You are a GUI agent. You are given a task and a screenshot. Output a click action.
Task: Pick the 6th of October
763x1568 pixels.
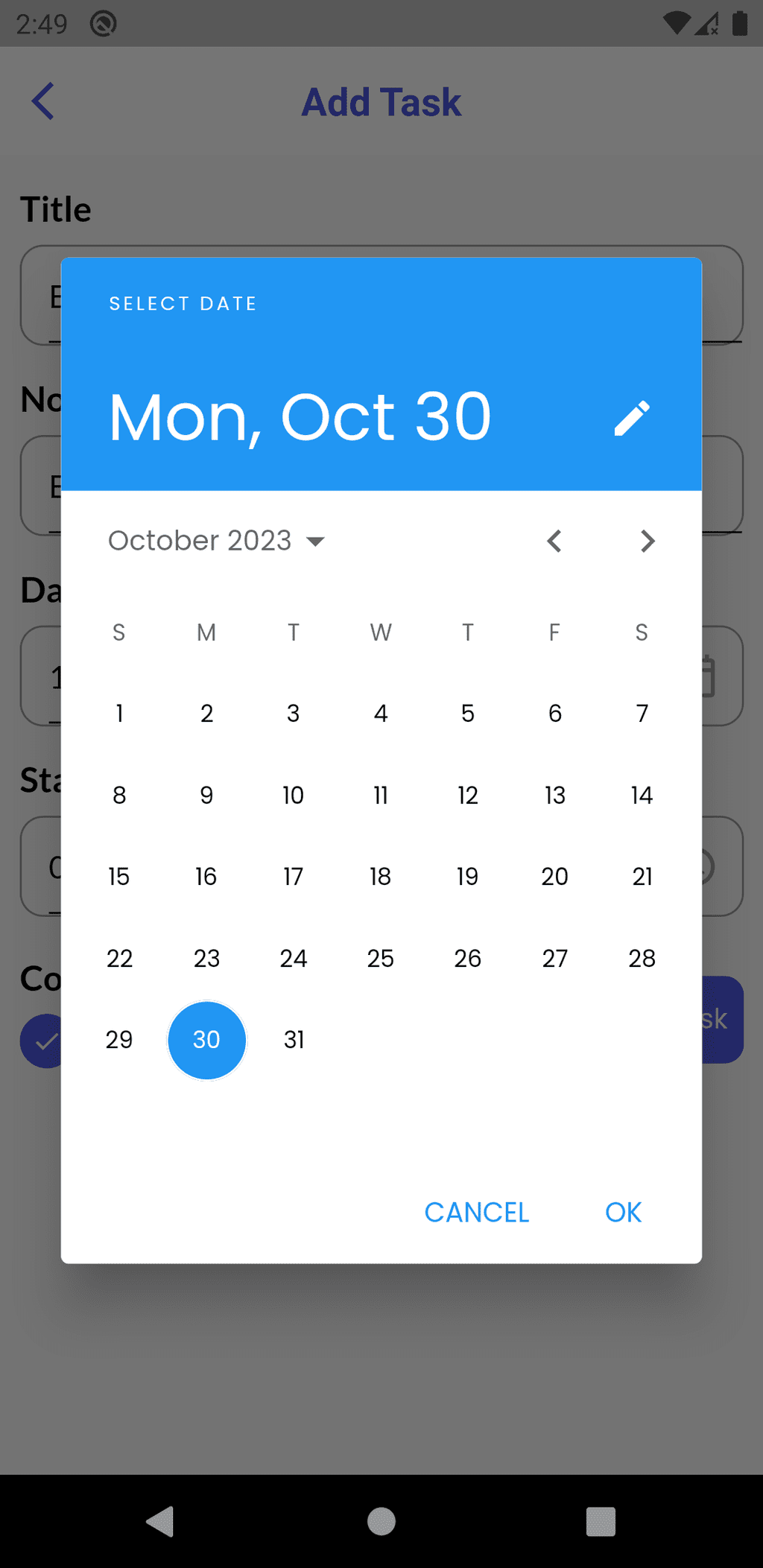(x=554, y=714)
